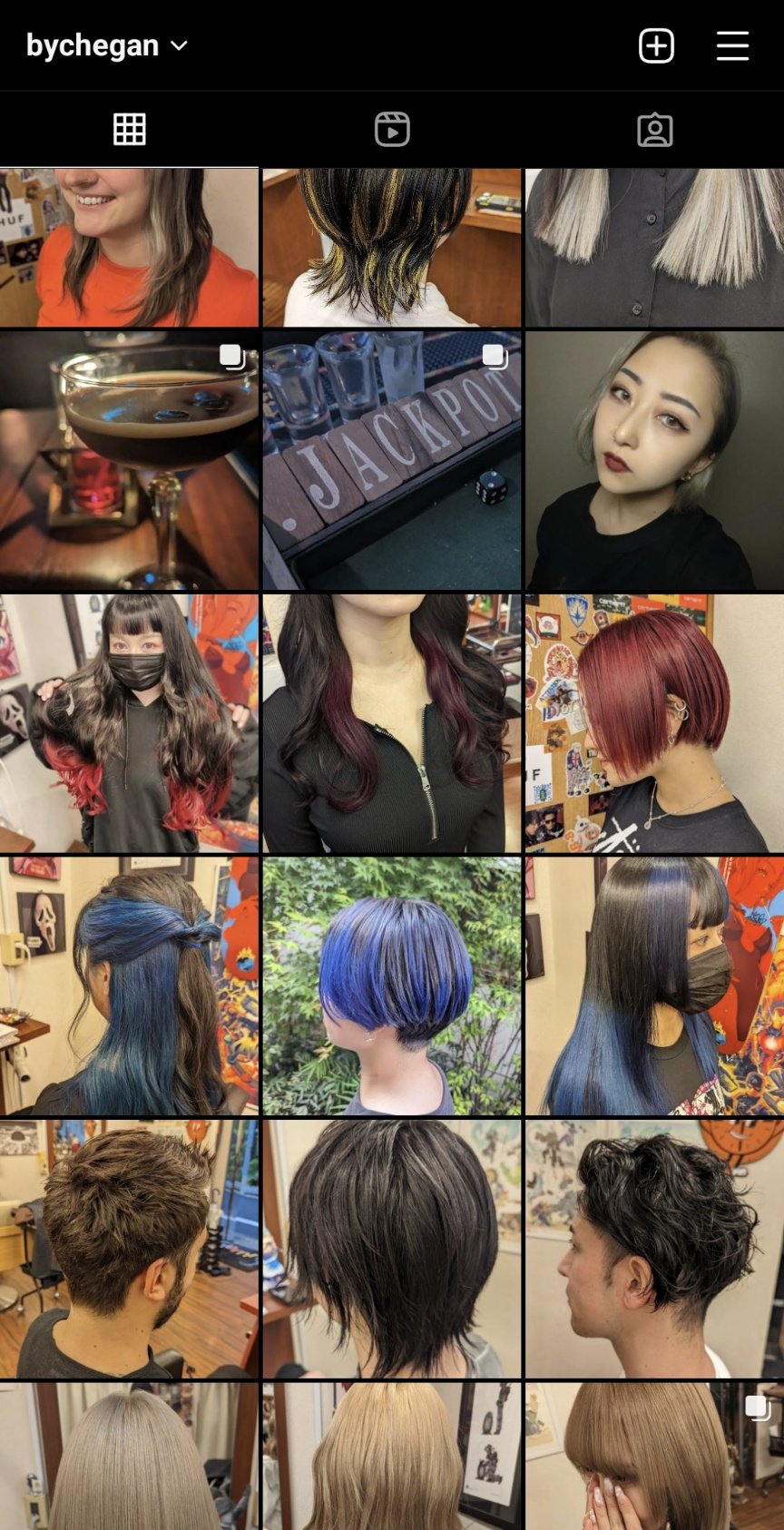Create a new post with plus icon
784x1530 pixels.
click(x=656, y=45)
